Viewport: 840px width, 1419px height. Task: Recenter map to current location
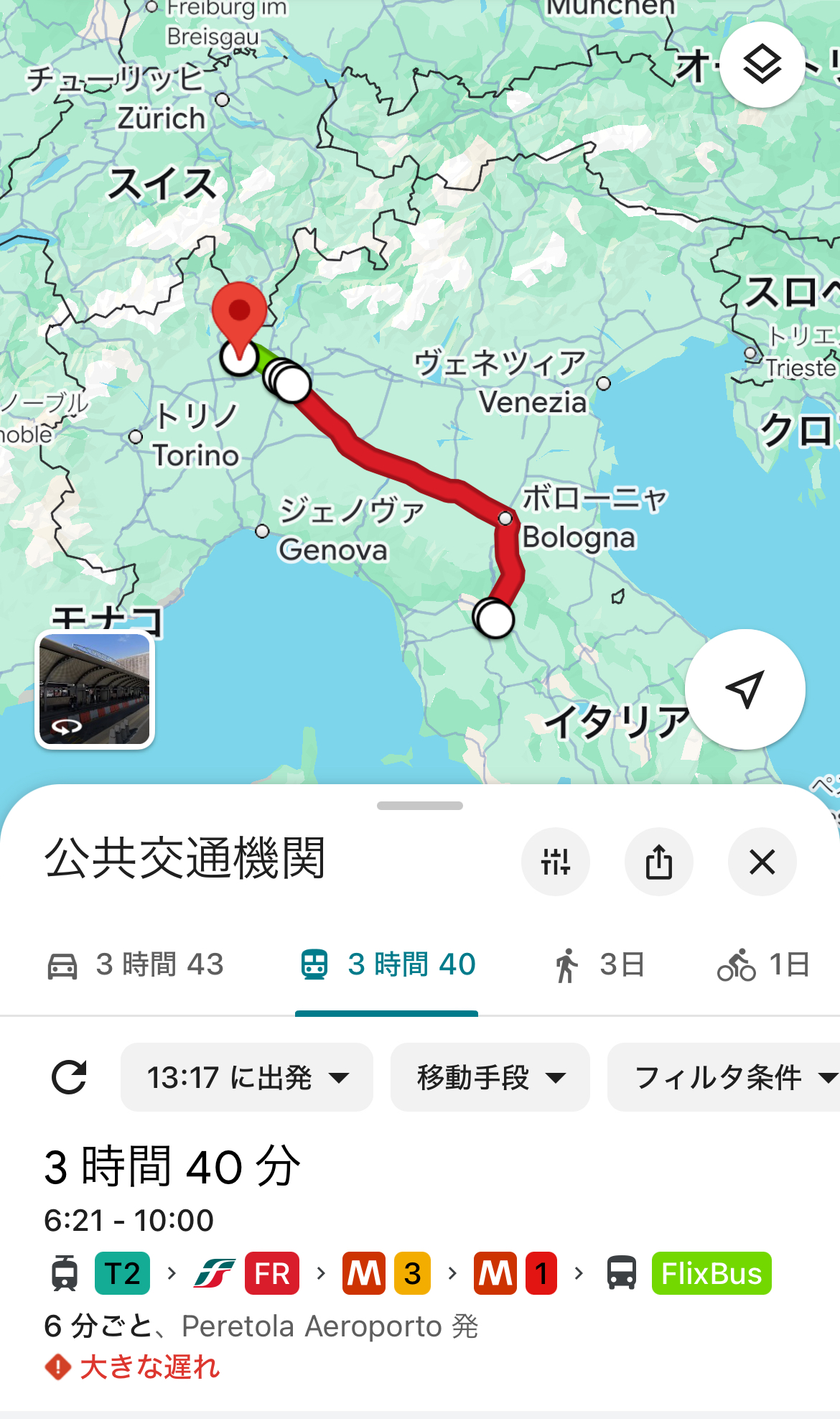pyautogui.click(x=745, y=689)
